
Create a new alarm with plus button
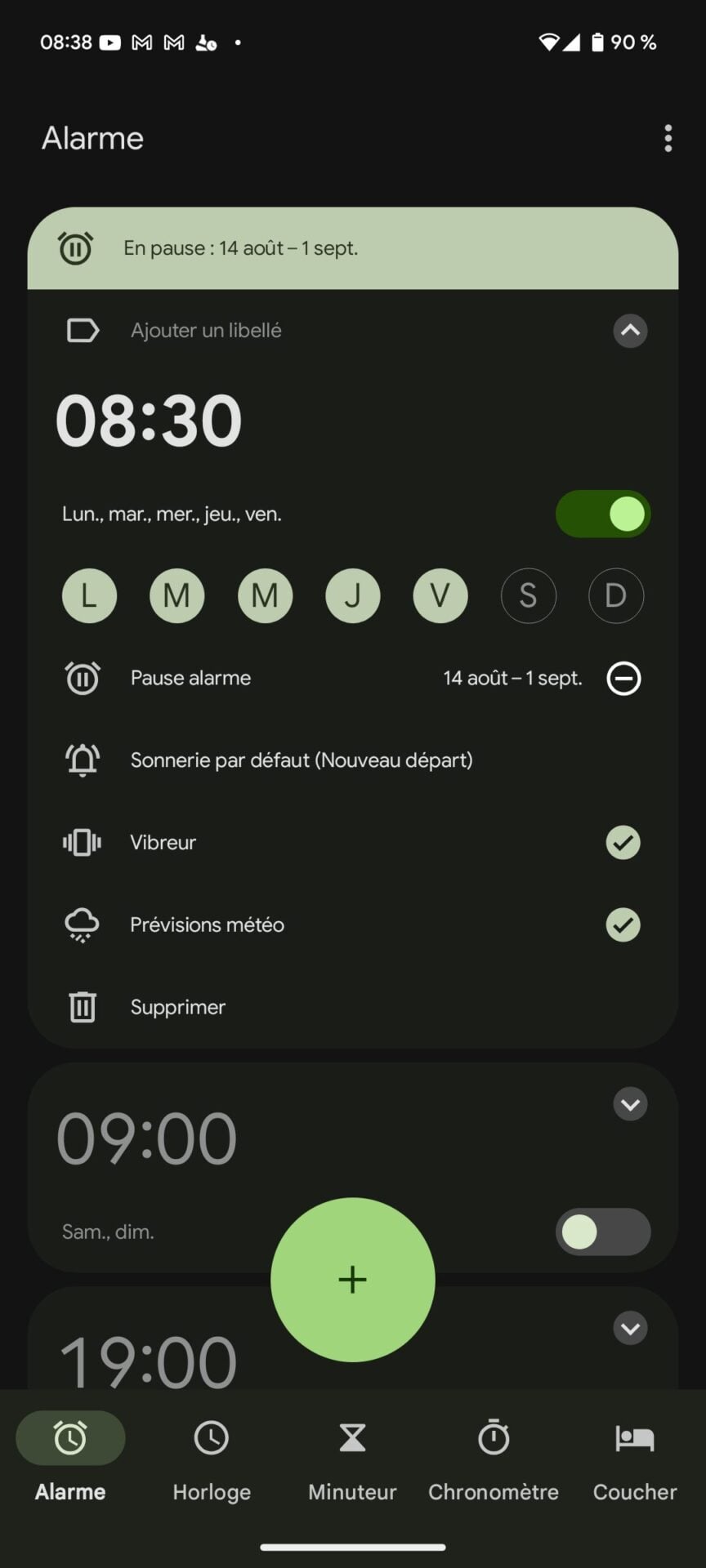[x=352, y=1279]
